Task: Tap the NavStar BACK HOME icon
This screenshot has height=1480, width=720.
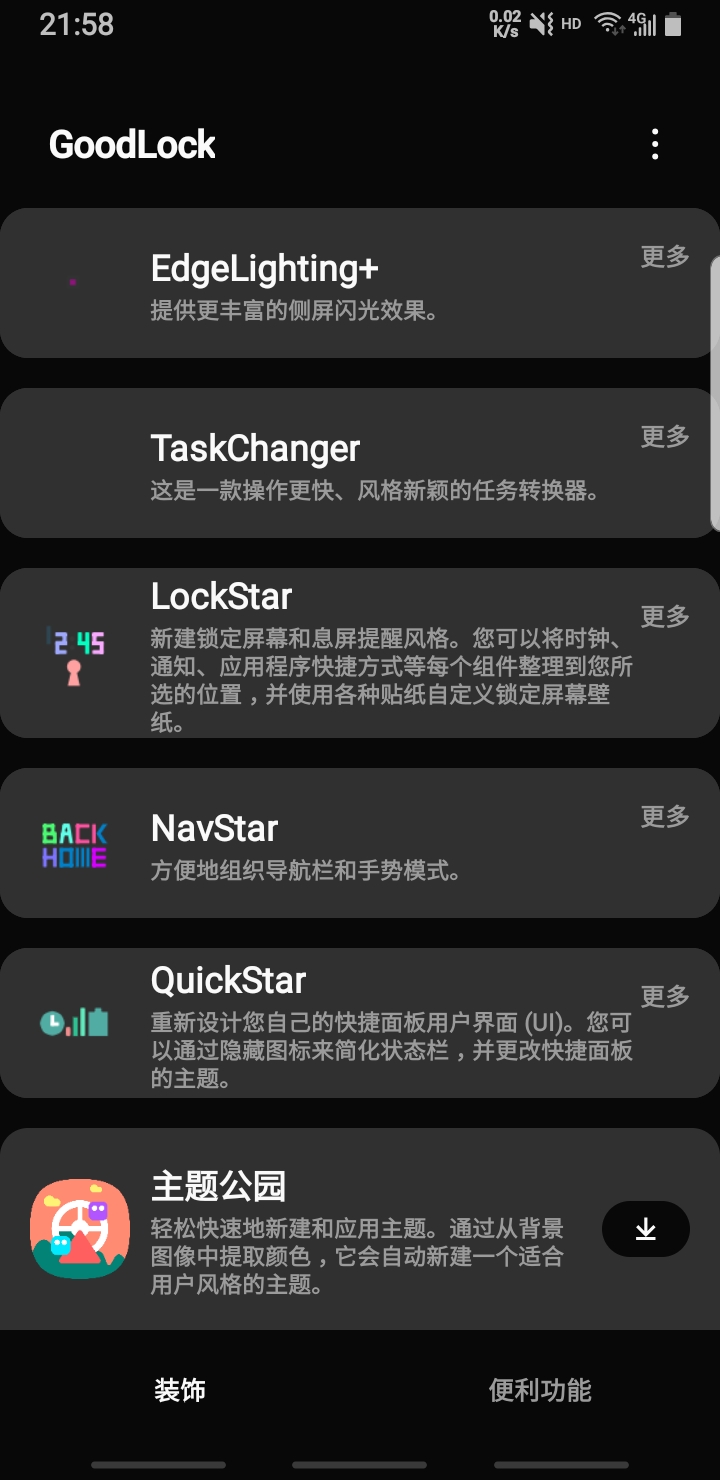Action: (x=72, y=845)
